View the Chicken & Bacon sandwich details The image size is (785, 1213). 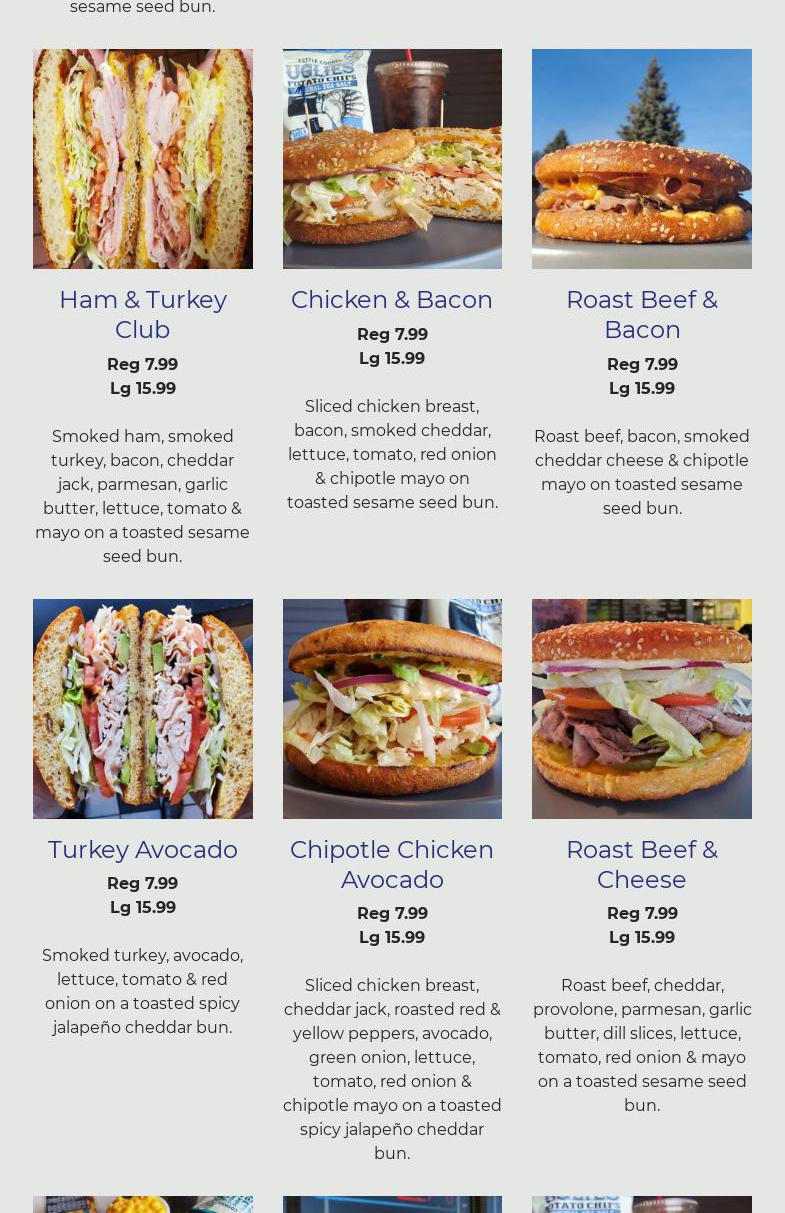click(392, 299)
